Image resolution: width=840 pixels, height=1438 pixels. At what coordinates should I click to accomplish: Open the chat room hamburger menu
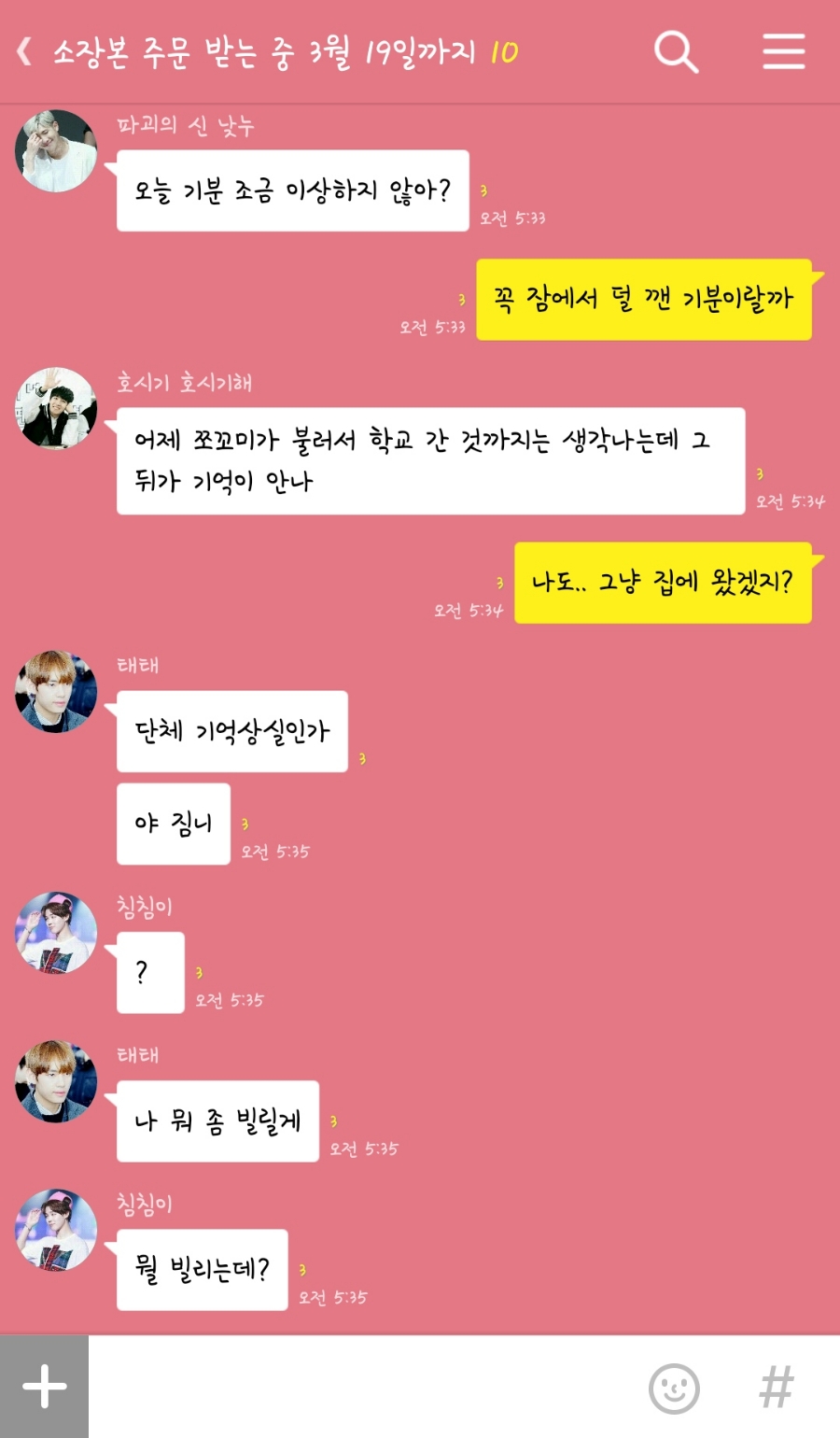coord(783,52)
